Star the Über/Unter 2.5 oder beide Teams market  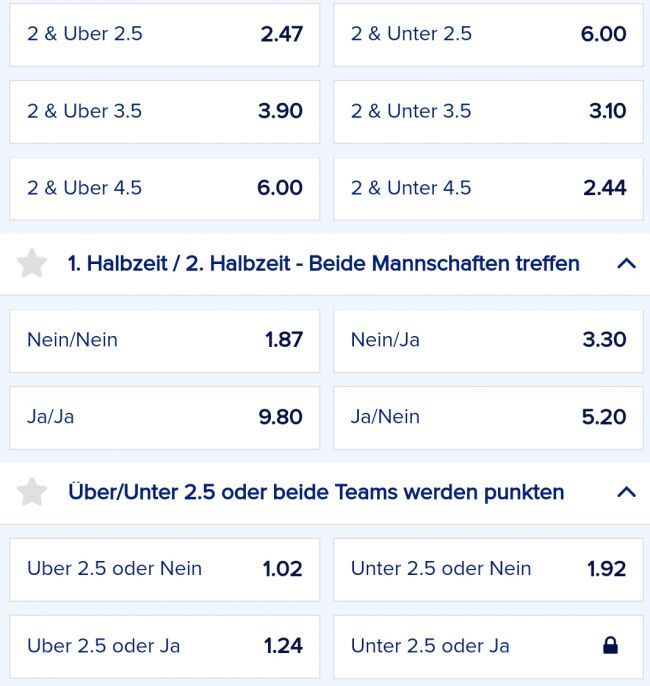tap(32, 492)
